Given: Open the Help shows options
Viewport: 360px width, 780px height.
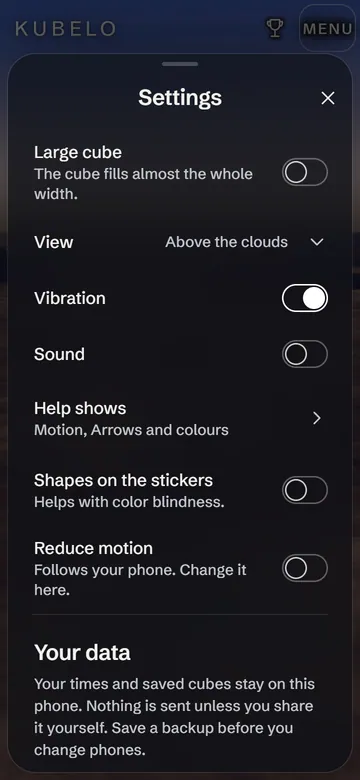Looking at the screenshot, I should pos(180,418).
